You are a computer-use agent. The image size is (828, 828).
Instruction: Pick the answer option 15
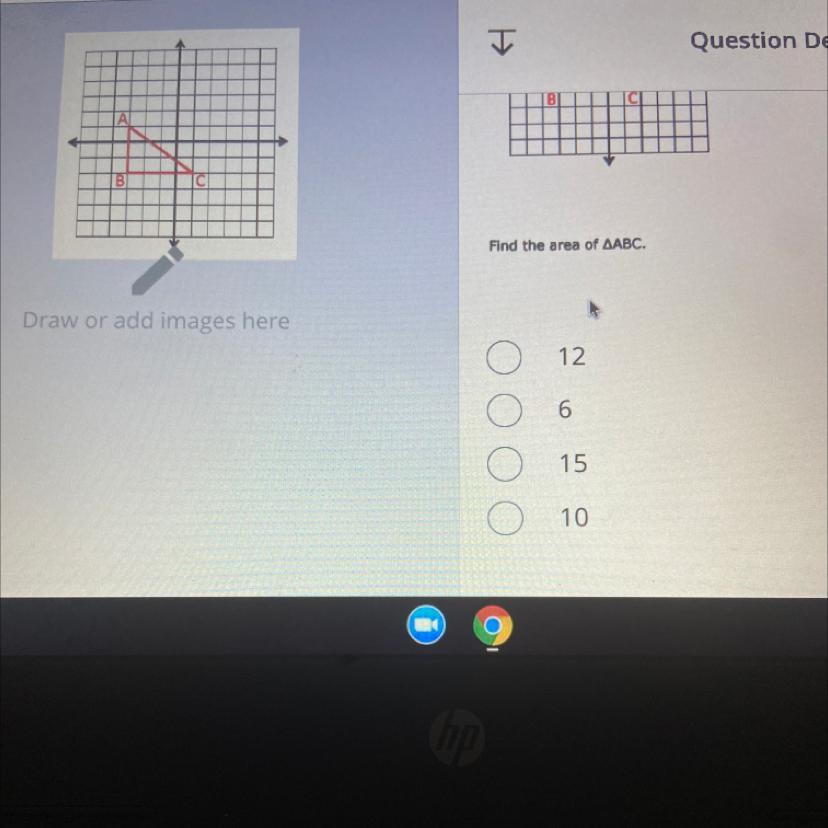coord(505,465)
